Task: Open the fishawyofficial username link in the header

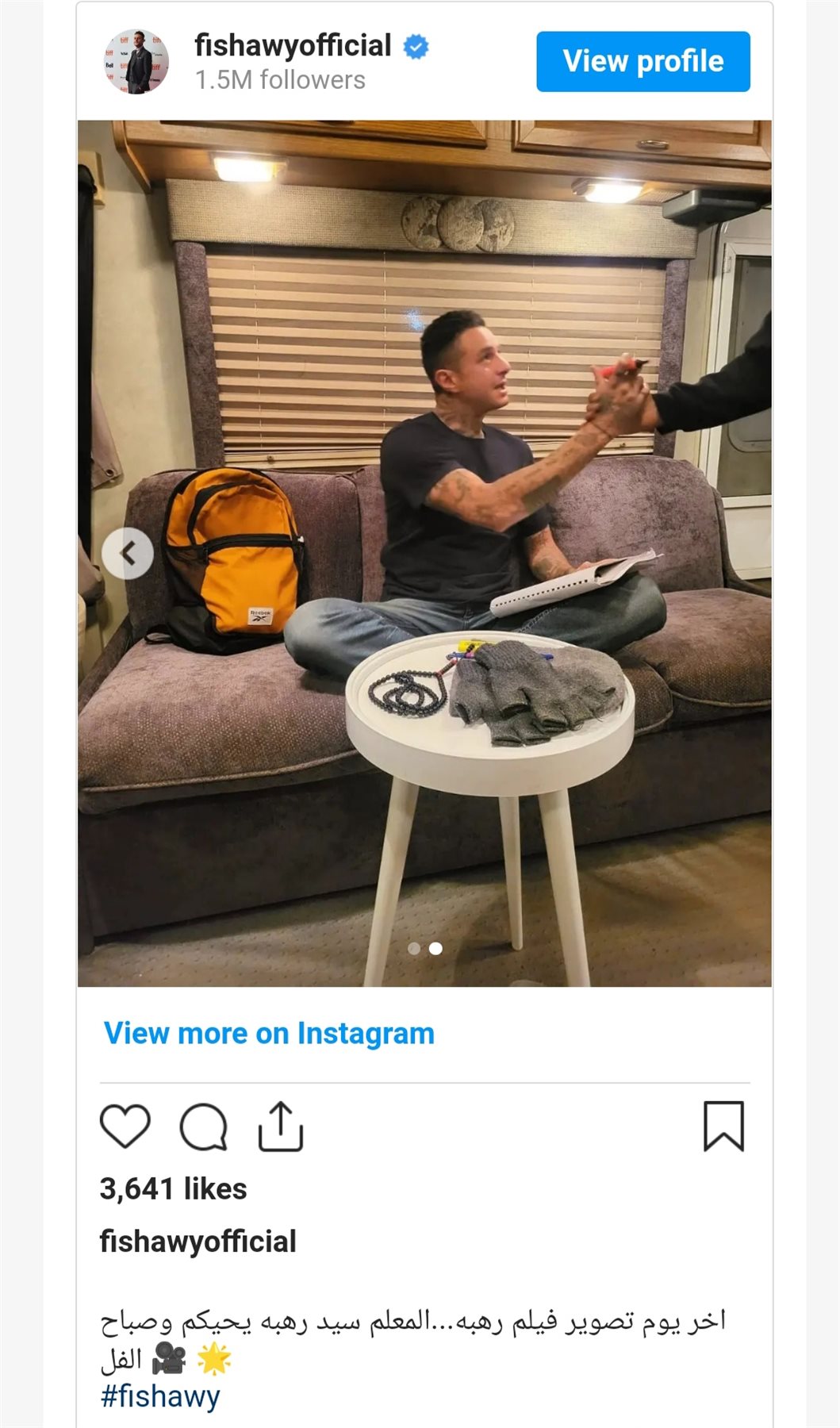Action: point(293,46)
